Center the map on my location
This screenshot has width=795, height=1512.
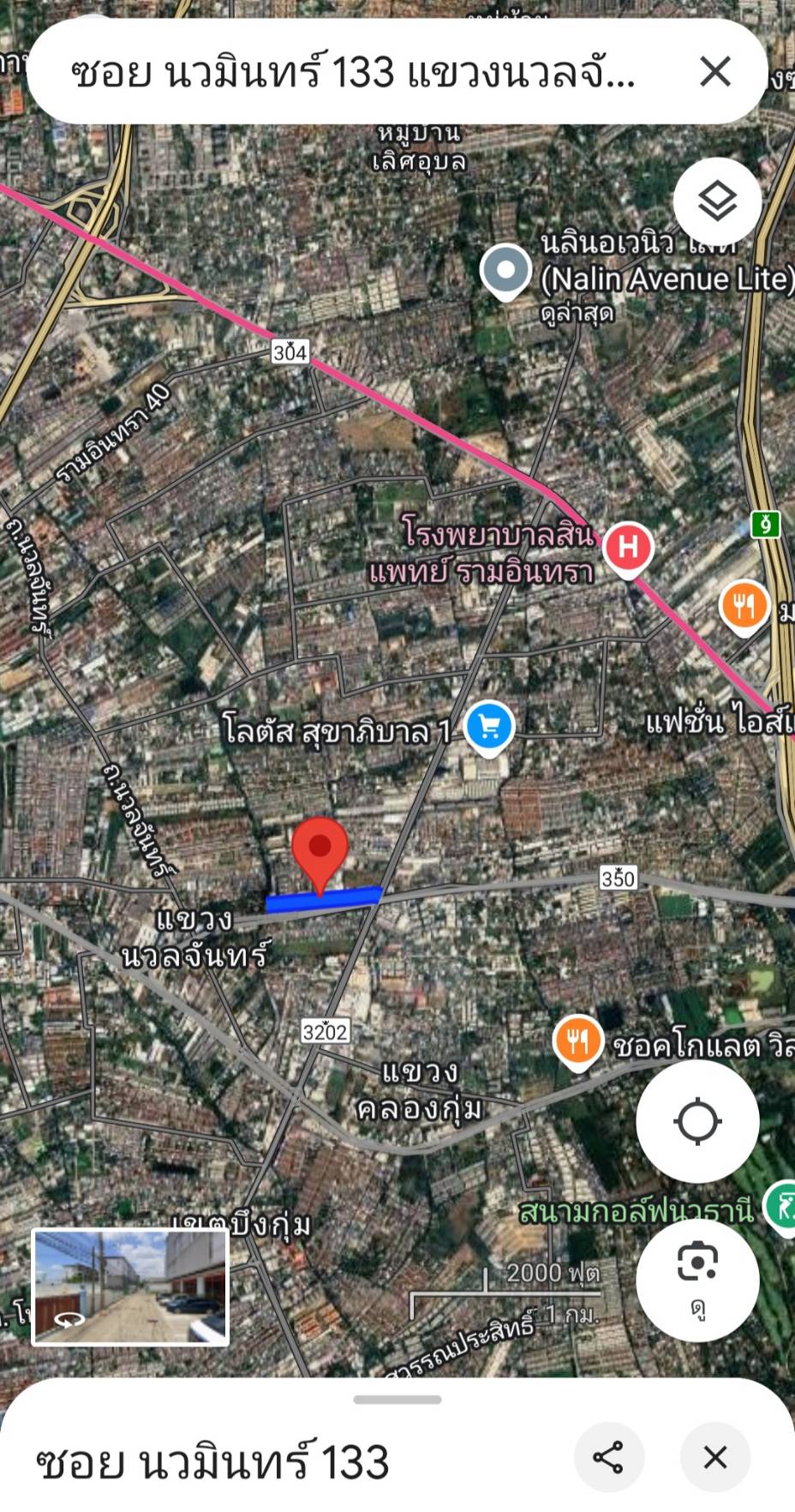pyautogui.click(x=697, y=1121)
